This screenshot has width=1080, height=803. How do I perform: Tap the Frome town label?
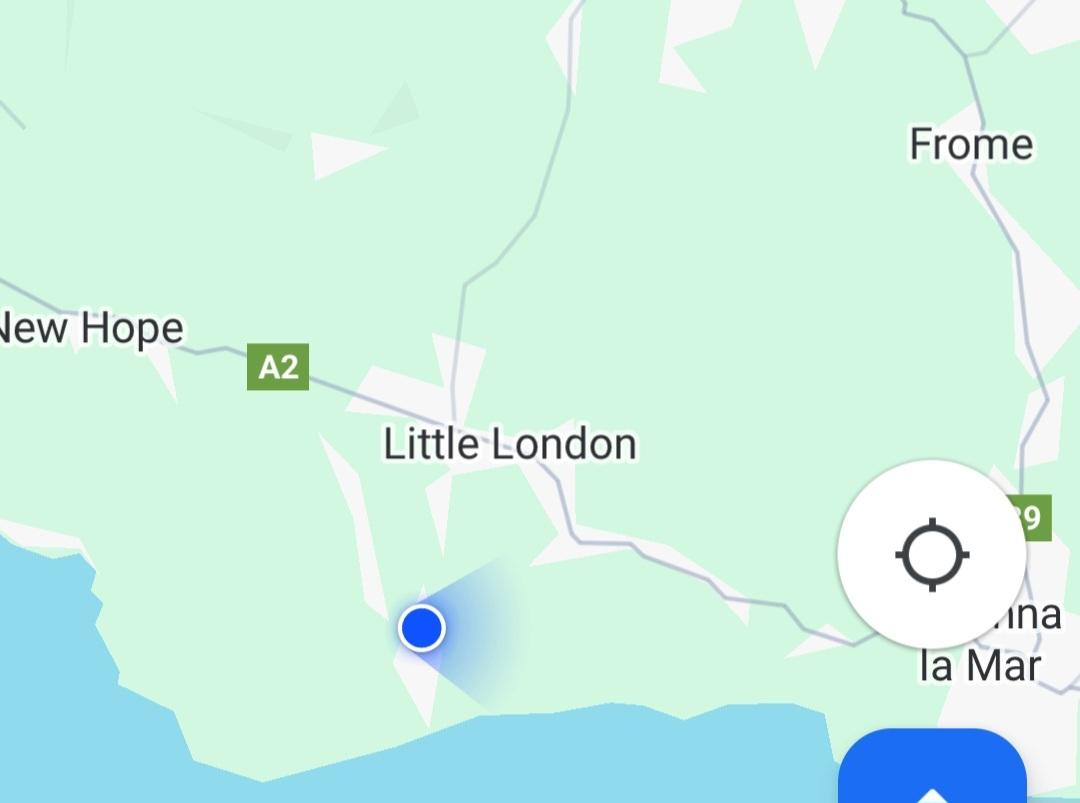coord(970,145)
